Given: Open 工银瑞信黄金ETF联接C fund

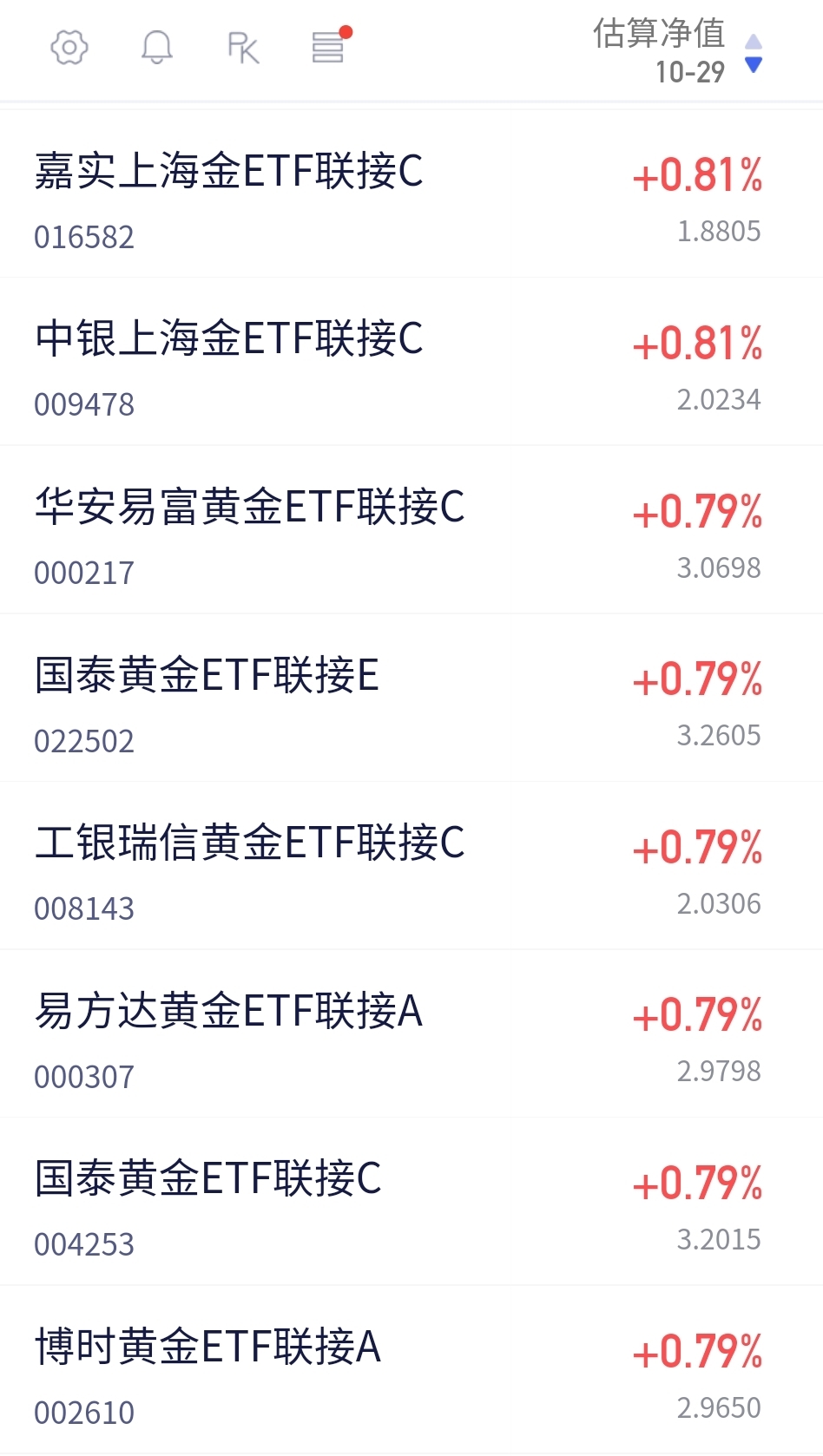Looking at the screenshot, I should 250,843.
